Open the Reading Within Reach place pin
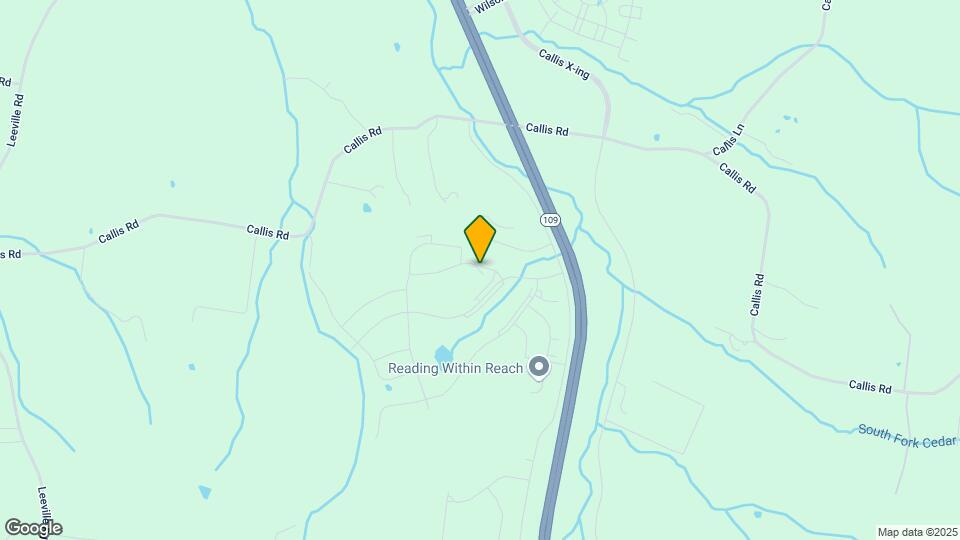960x540 pixels. coord(539,367)
